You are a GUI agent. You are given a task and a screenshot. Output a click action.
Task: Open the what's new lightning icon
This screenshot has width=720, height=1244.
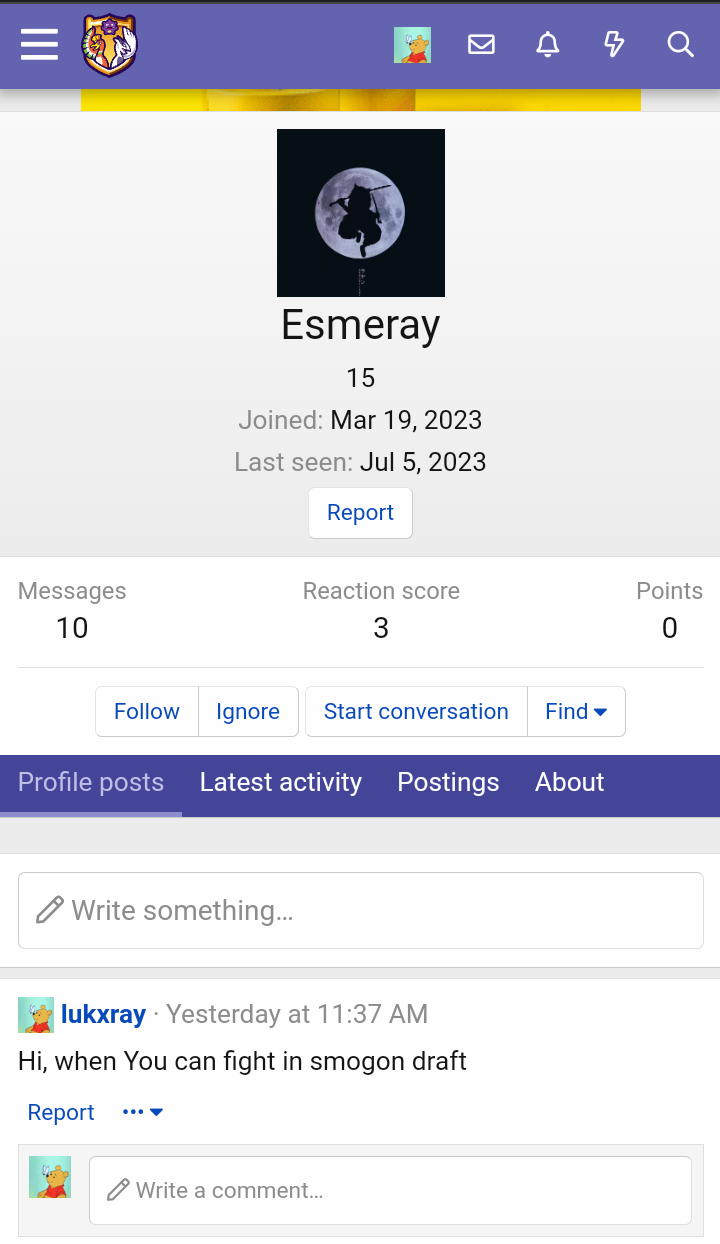coord(614,45)
